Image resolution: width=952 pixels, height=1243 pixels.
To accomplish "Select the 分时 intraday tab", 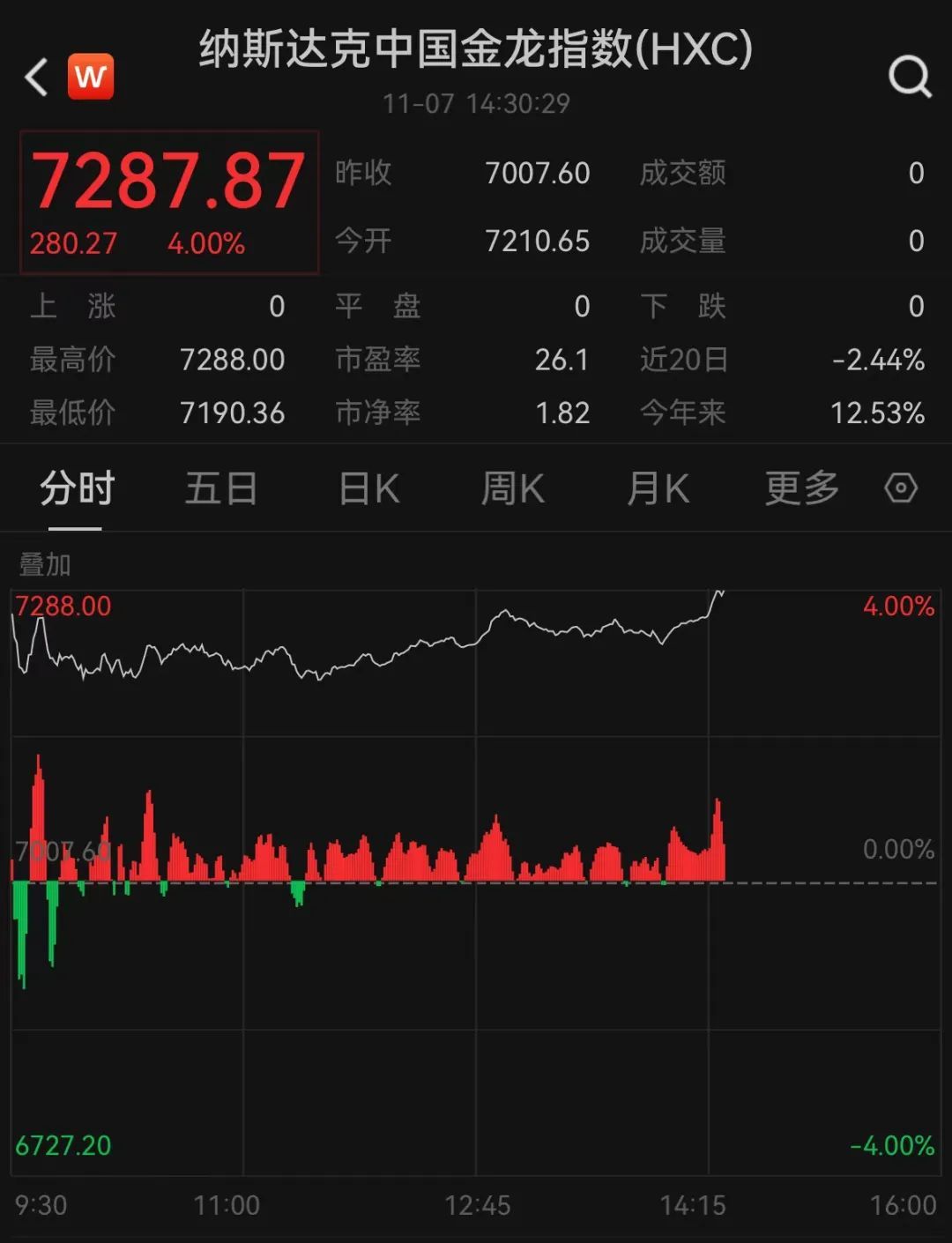I will pyautogui.click(x=77, y=488).
